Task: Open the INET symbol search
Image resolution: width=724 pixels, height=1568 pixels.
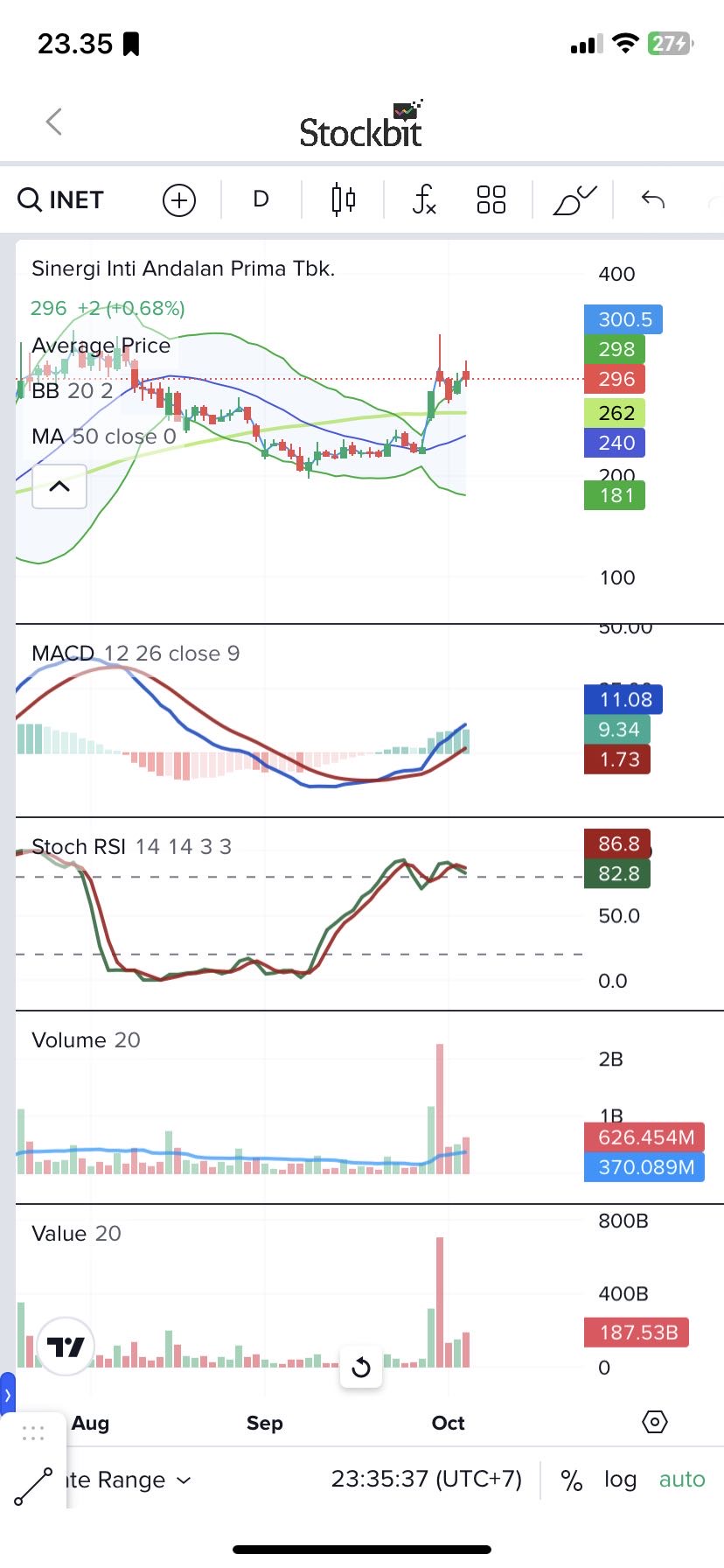Action: tap(61, 200)
